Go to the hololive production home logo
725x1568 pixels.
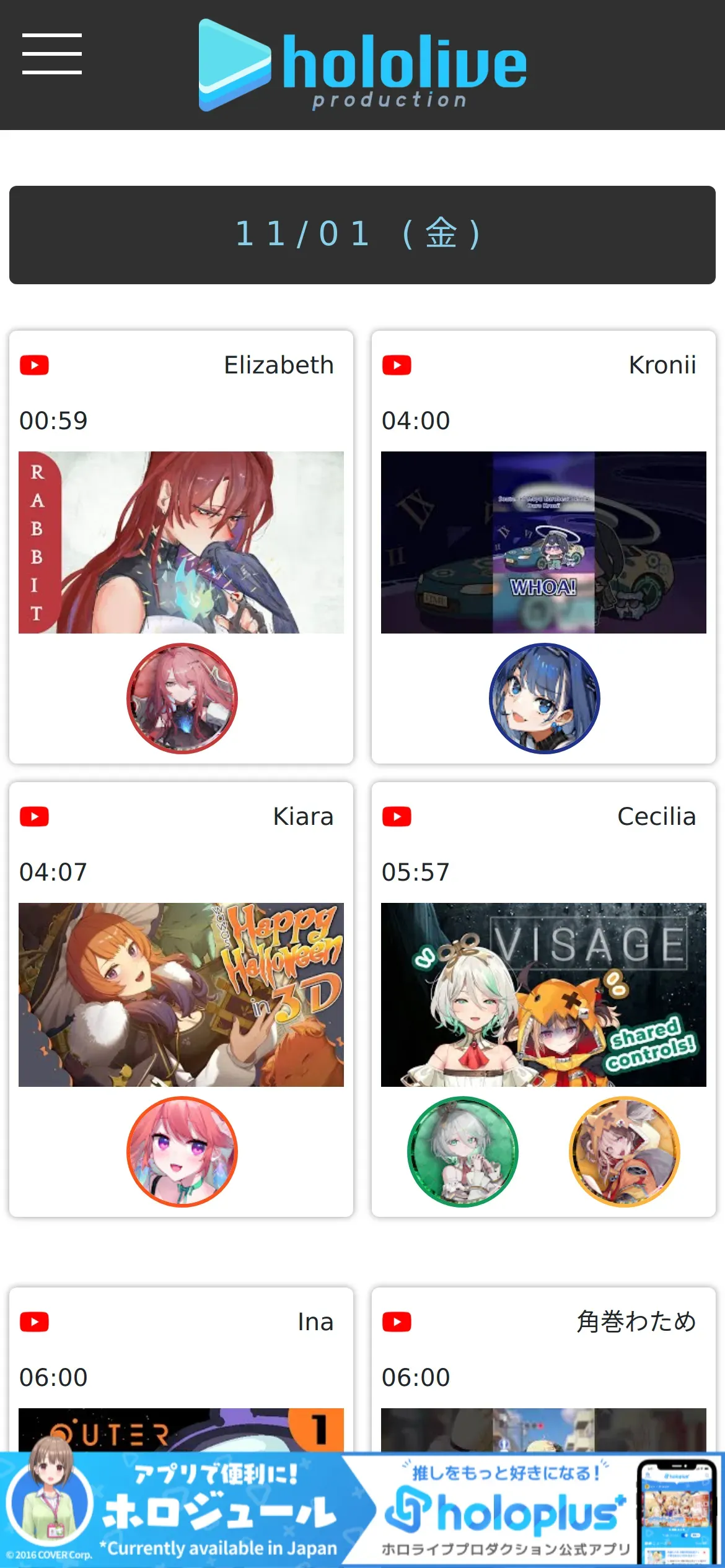[362, 65]
